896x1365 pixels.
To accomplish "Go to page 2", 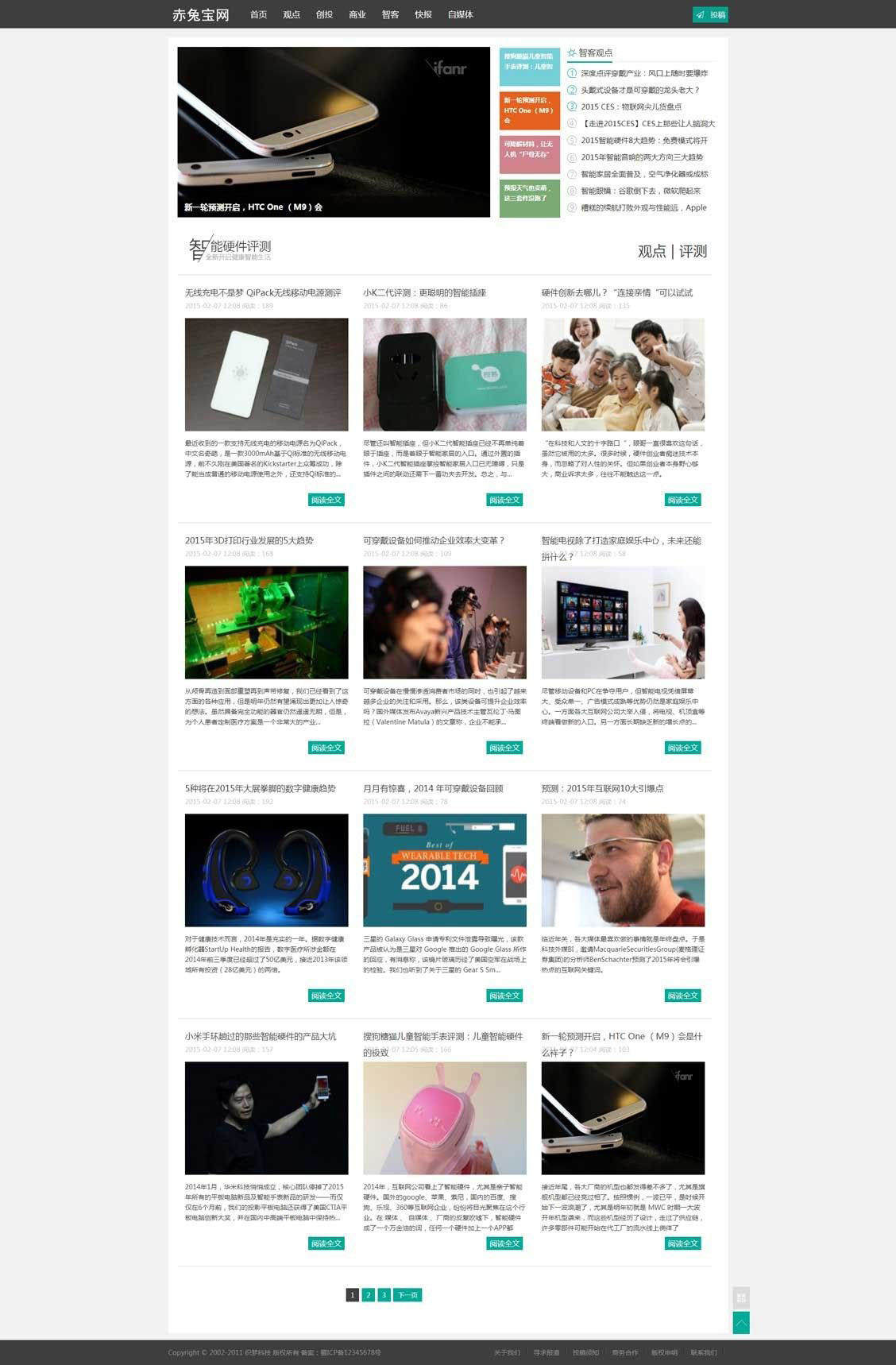I will click(x=368, y=1295).
